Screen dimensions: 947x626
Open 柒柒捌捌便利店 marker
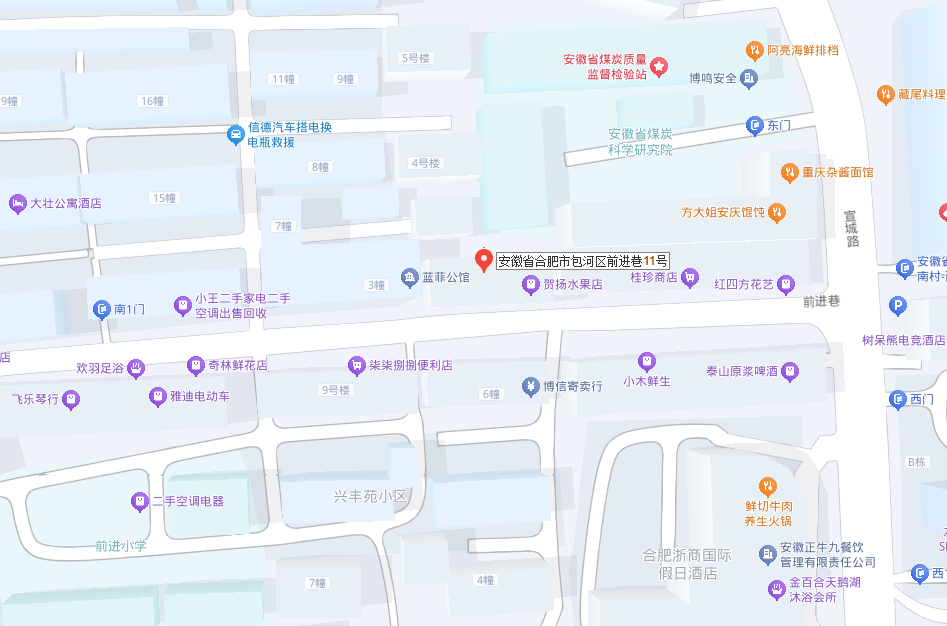tap(356, 365)
